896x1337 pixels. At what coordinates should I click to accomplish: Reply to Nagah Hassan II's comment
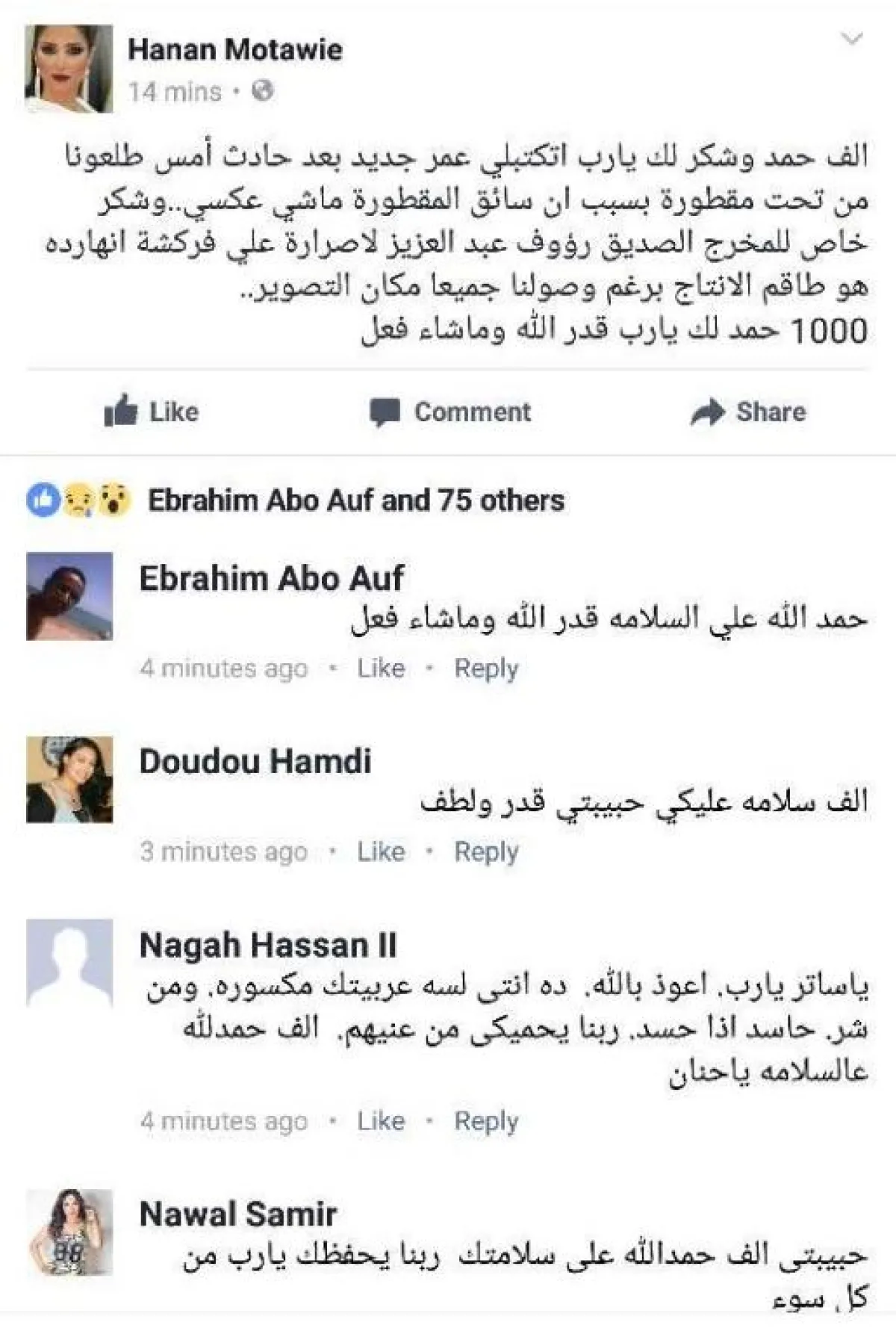pos(486,1120)
